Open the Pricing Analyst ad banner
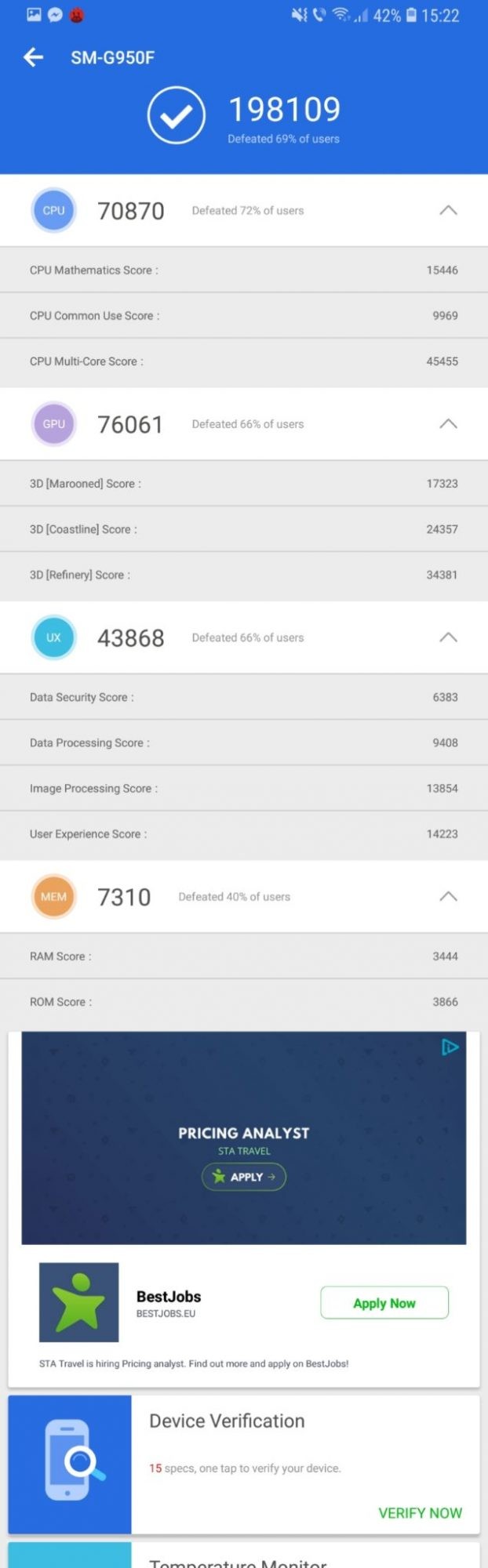This screenshot has width=488, height=1568. click(x=243, y=1138)
